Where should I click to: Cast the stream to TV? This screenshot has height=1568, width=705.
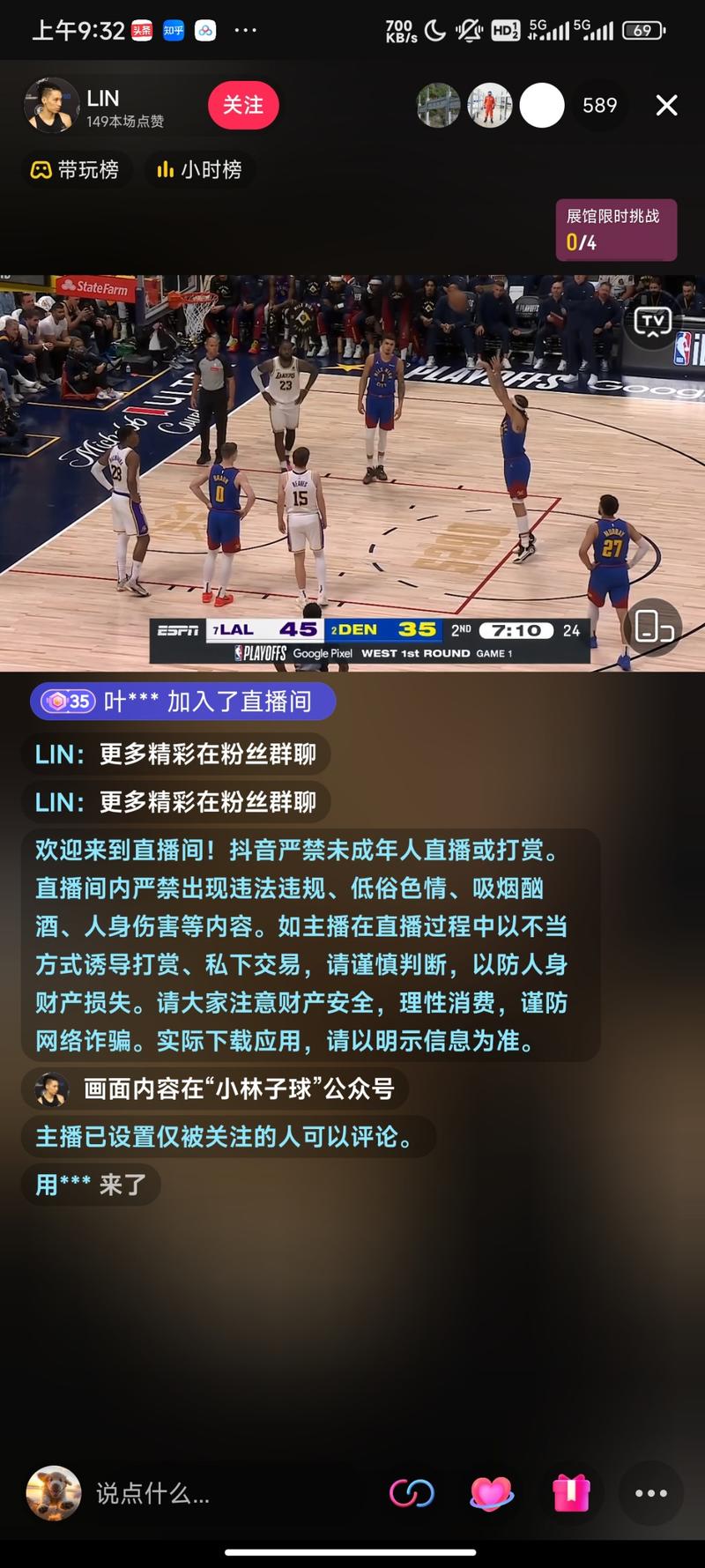pos(653,322)
